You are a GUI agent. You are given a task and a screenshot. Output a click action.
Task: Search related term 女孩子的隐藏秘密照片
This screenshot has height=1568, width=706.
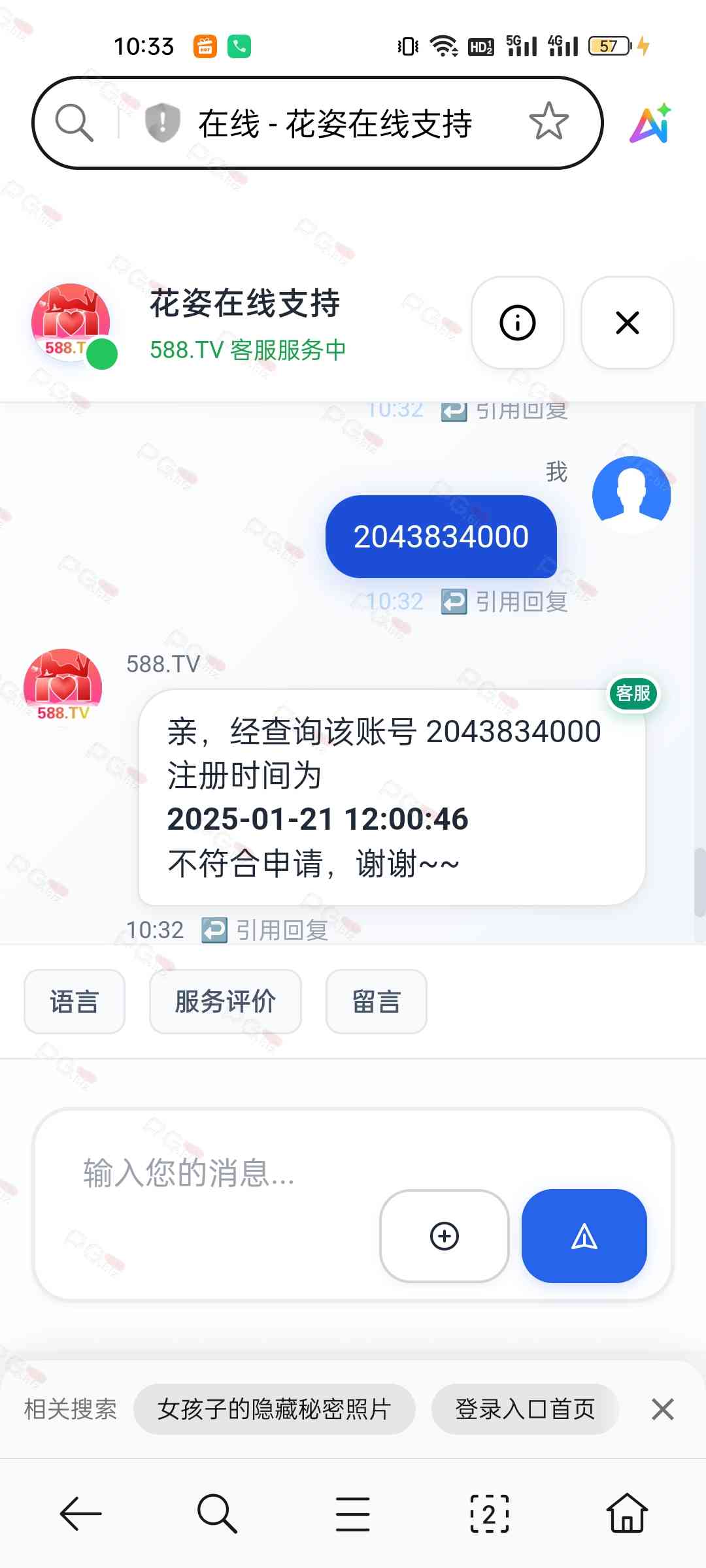pos(274,1409)
